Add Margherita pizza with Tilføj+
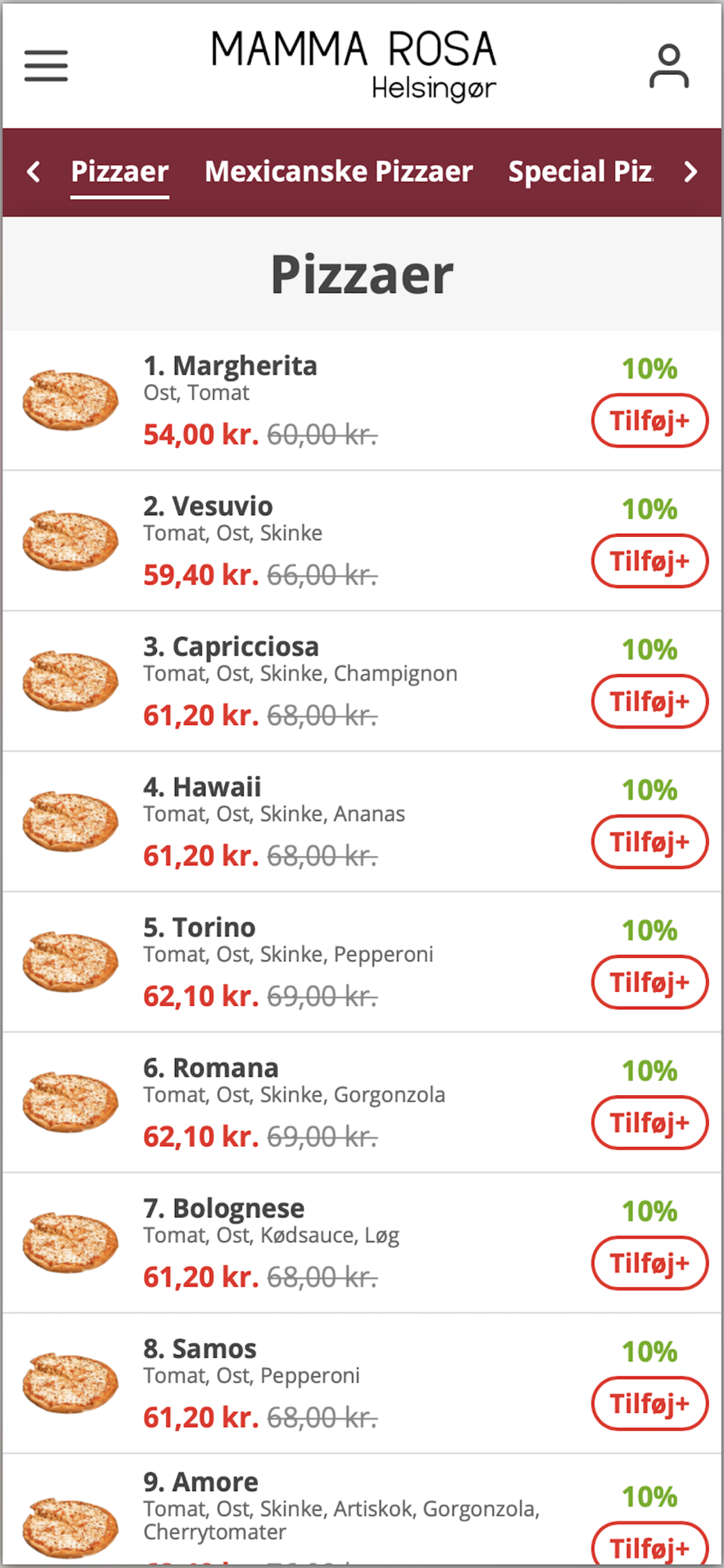This screenshot has width=724, height=1568. coord(650,421)
